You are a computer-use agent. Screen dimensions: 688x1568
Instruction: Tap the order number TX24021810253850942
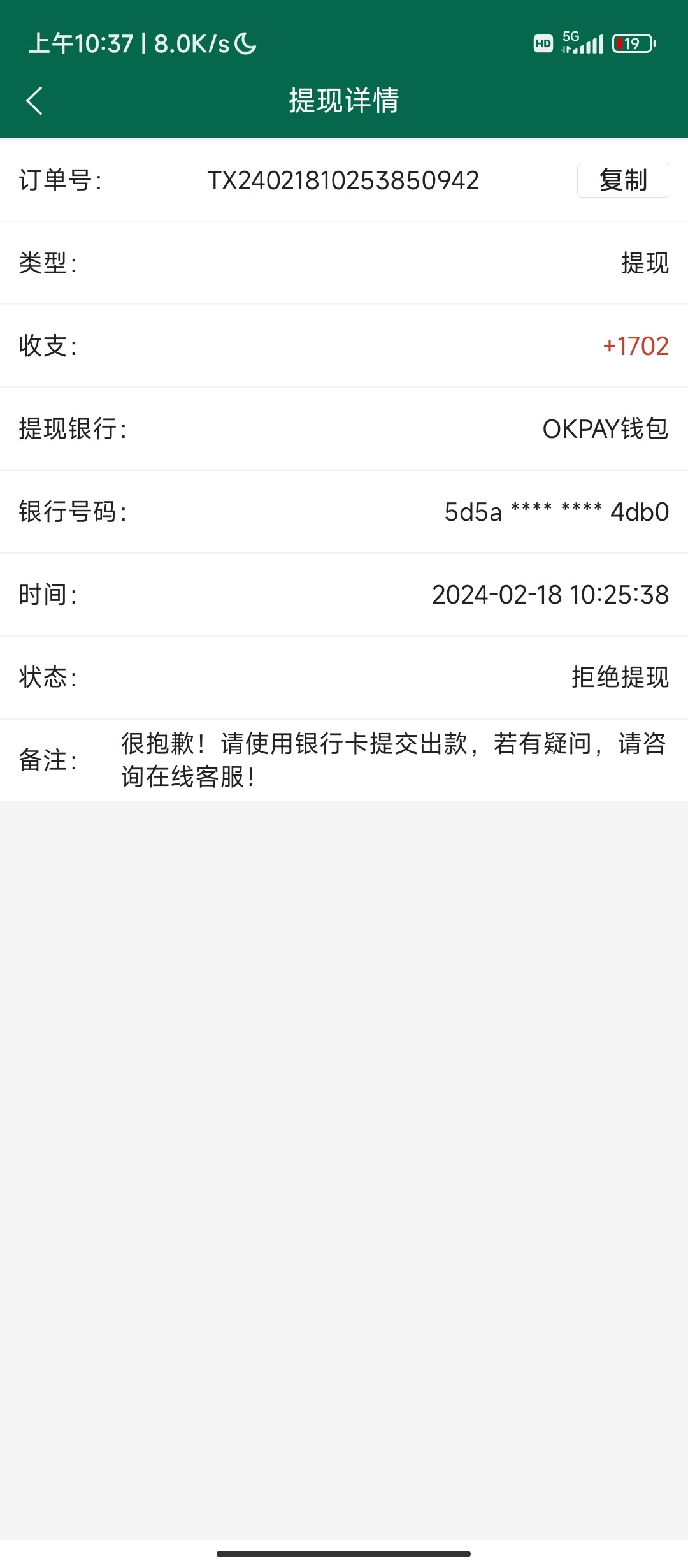(343, 180)
